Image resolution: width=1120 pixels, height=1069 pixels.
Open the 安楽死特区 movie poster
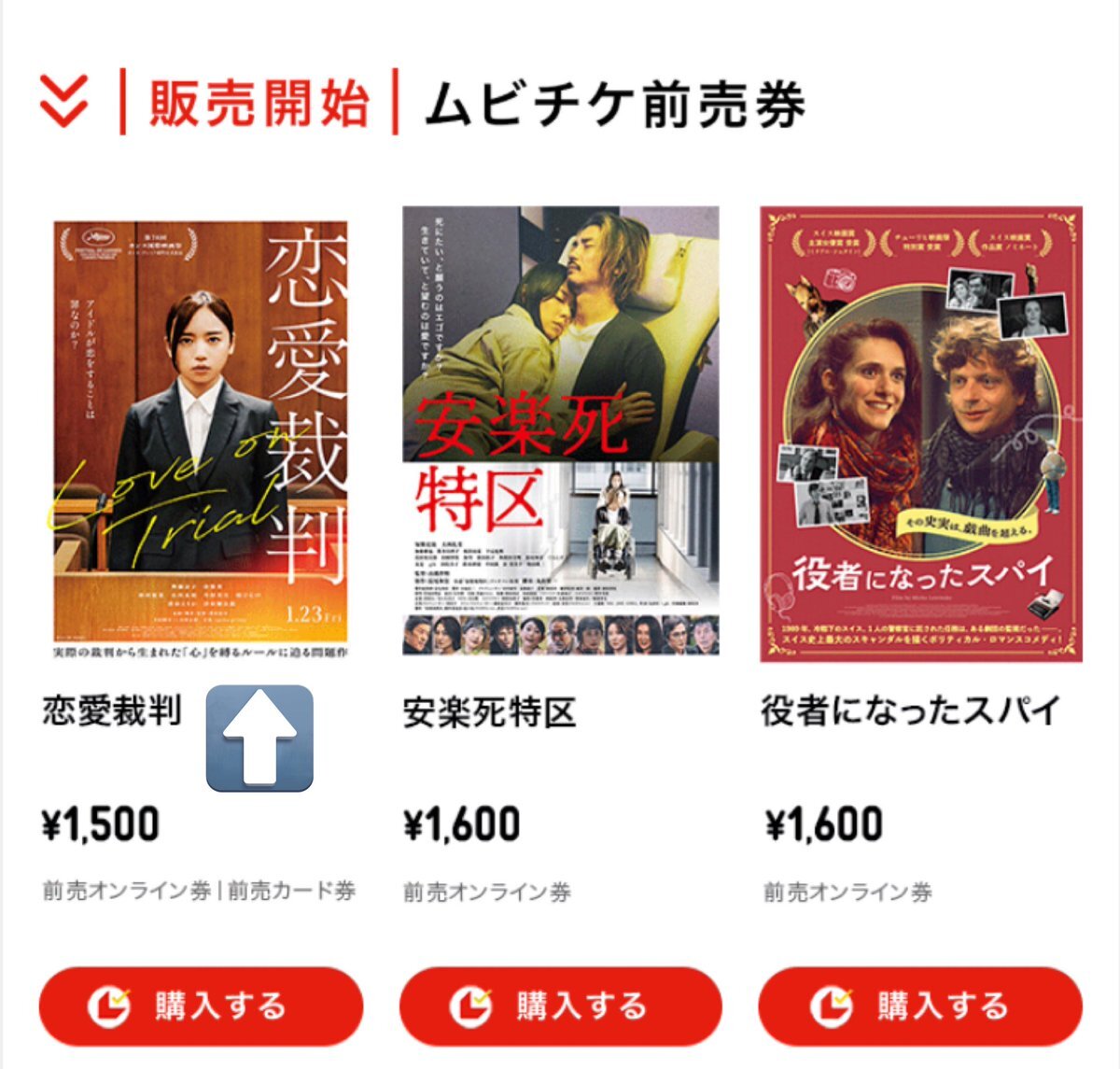pyautogui.click(x=560, y=430)
